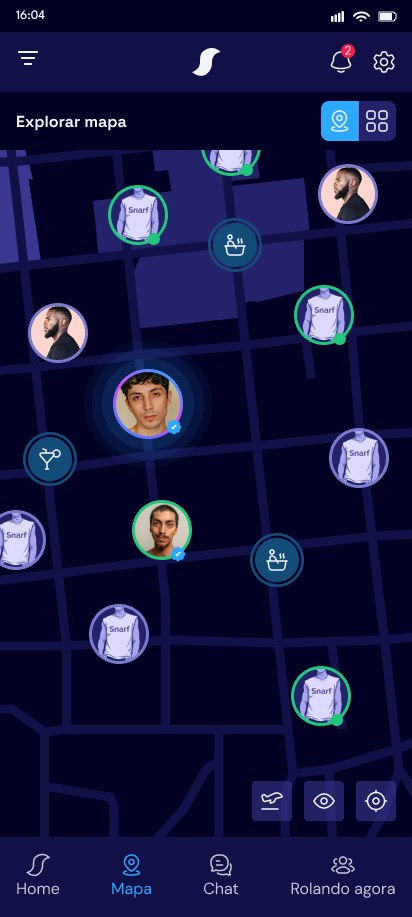The width and height of the screenshot is (412, 917).
Task: Open the highlighted curly-haired verified profile
Action: pos(148,404)
